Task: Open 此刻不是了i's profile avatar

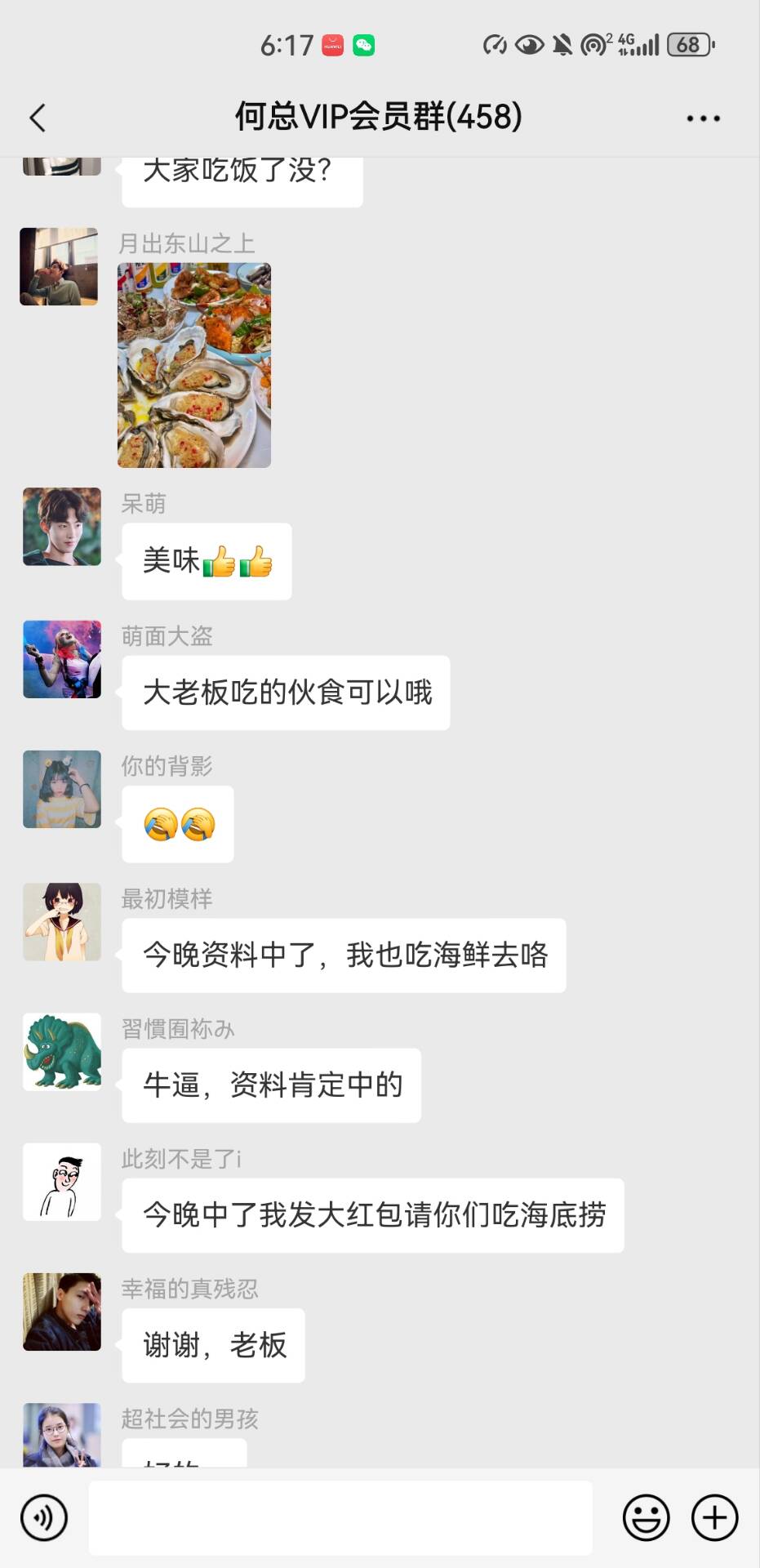Action: [62, 1182]
